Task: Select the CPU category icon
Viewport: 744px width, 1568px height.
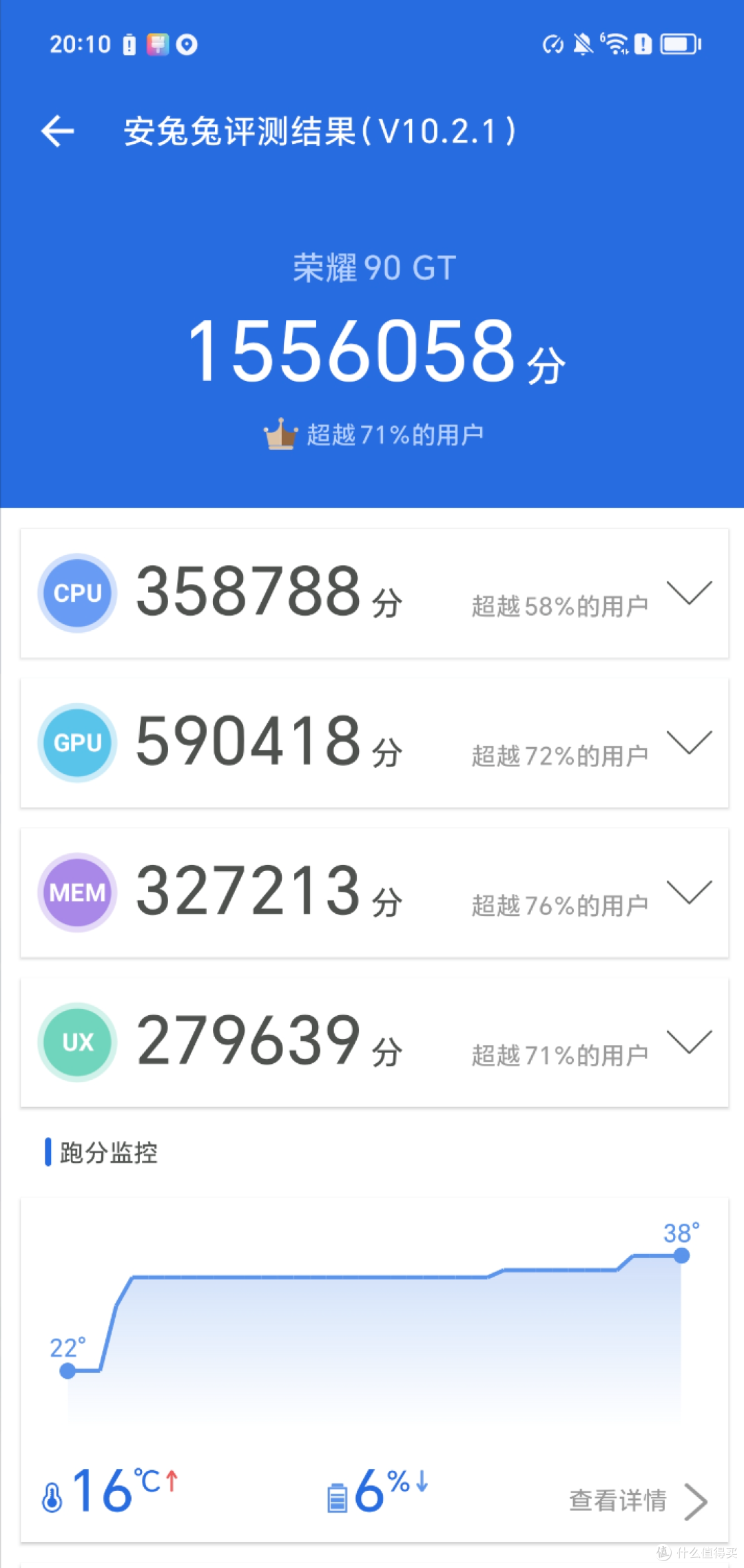Action: click(76, 593)
